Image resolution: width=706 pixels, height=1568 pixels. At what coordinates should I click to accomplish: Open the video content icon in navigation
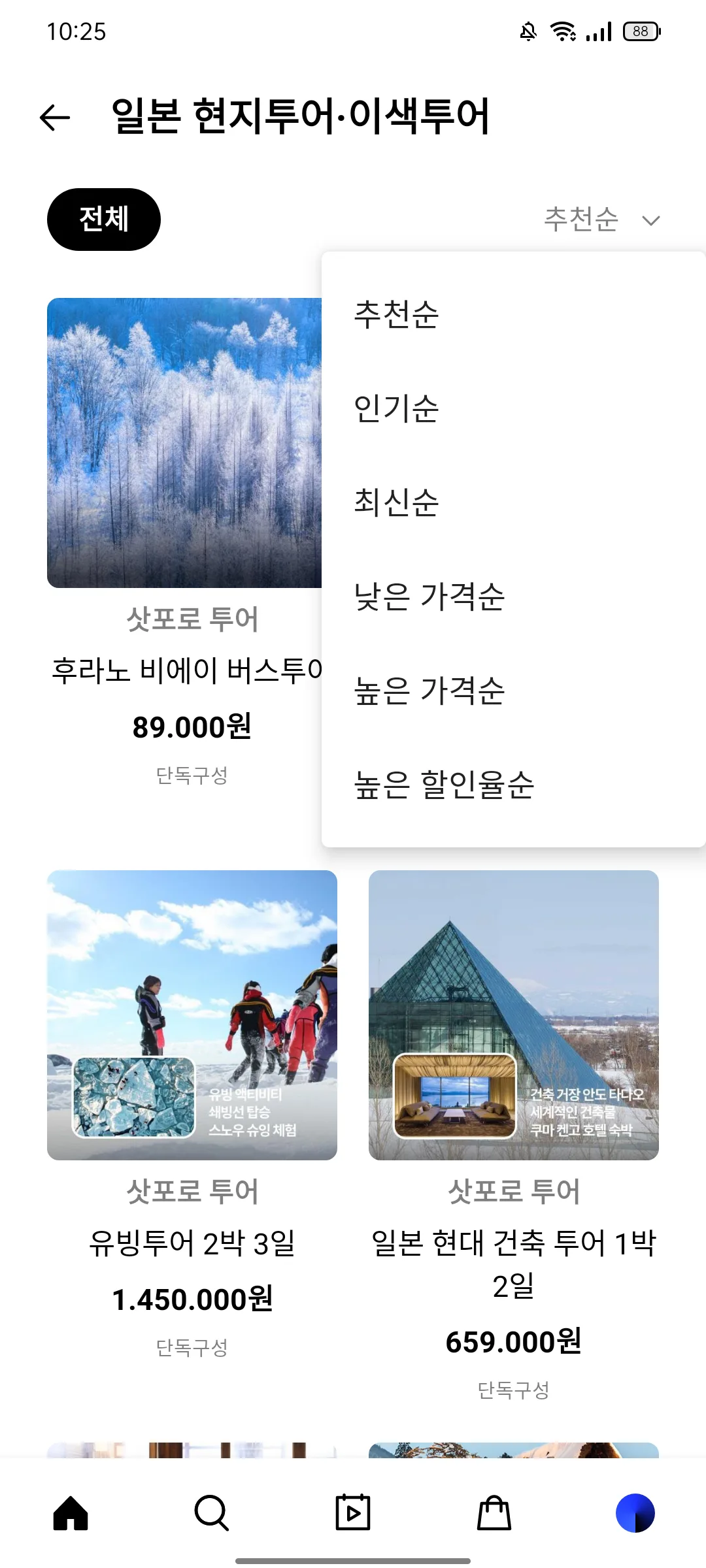tap(353, 1511)
